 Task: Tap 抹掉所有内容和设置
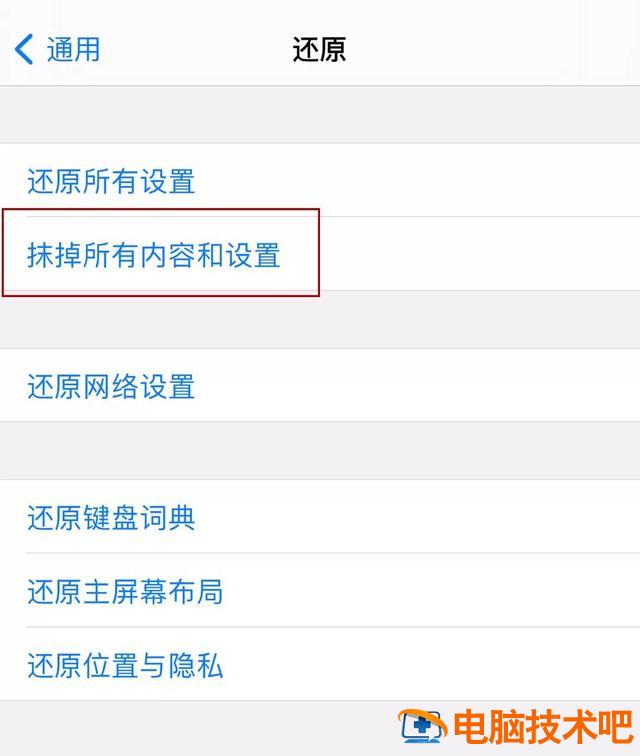[x=154, y=255]
